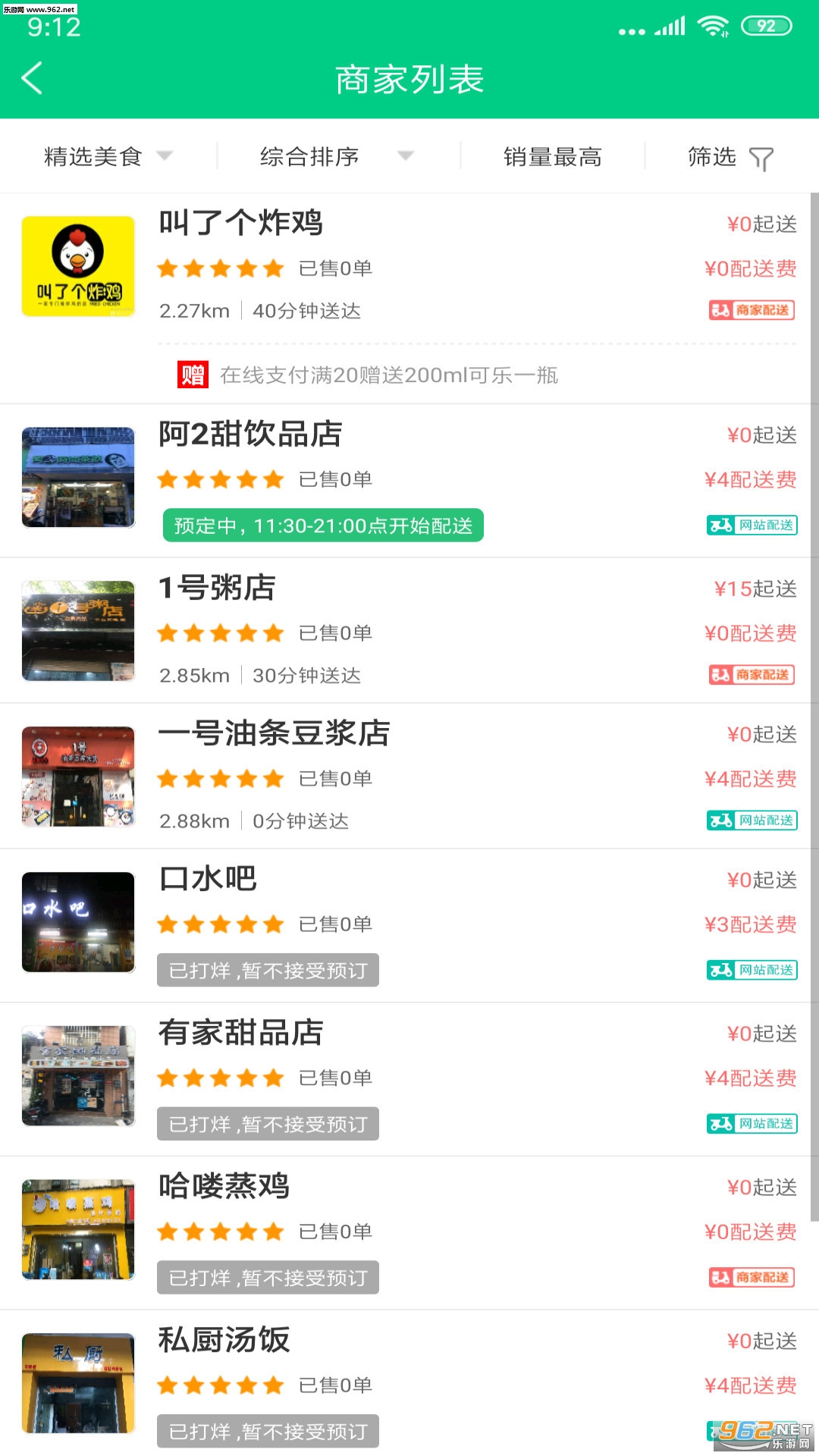Open the 叫了个炸鸡 merchant page
The image size is (819, 1456).
click(406, 298)
